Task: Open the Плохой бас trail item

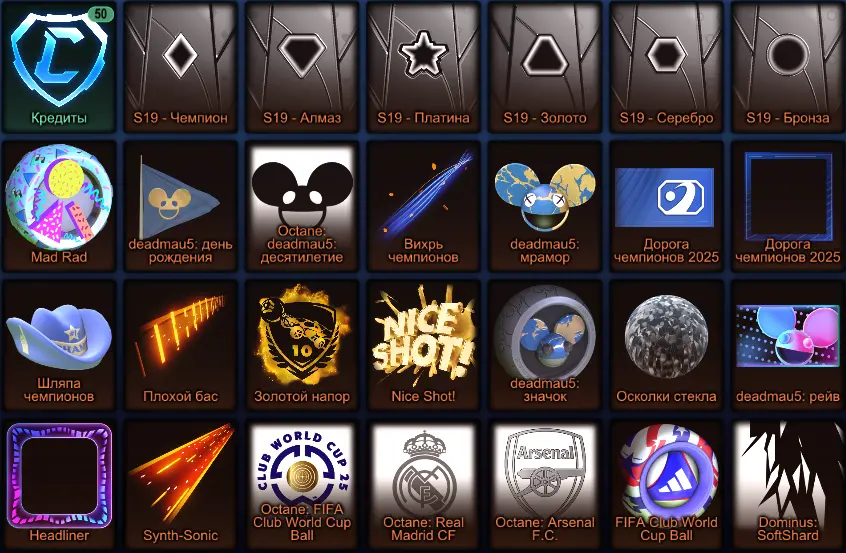Action: click(x=180, y=345)
